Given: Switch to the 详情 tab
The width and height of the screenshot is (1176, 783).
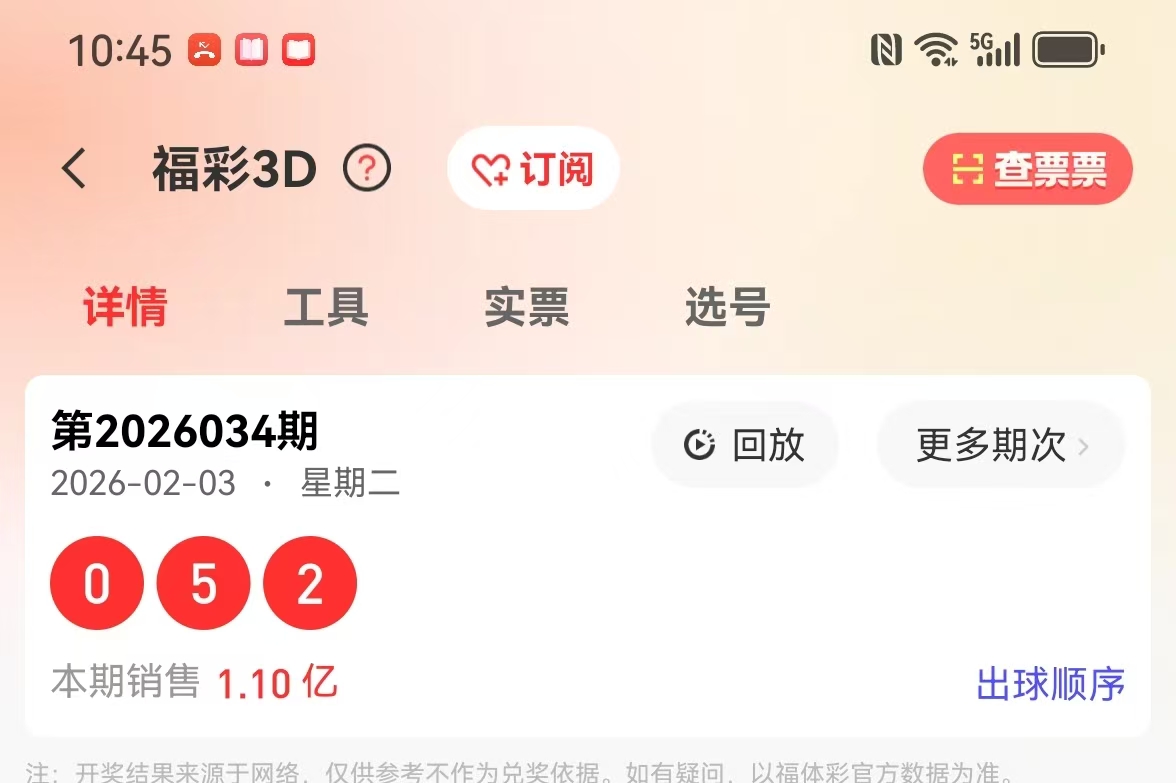Looking at the screenshot, I should 125,307.
